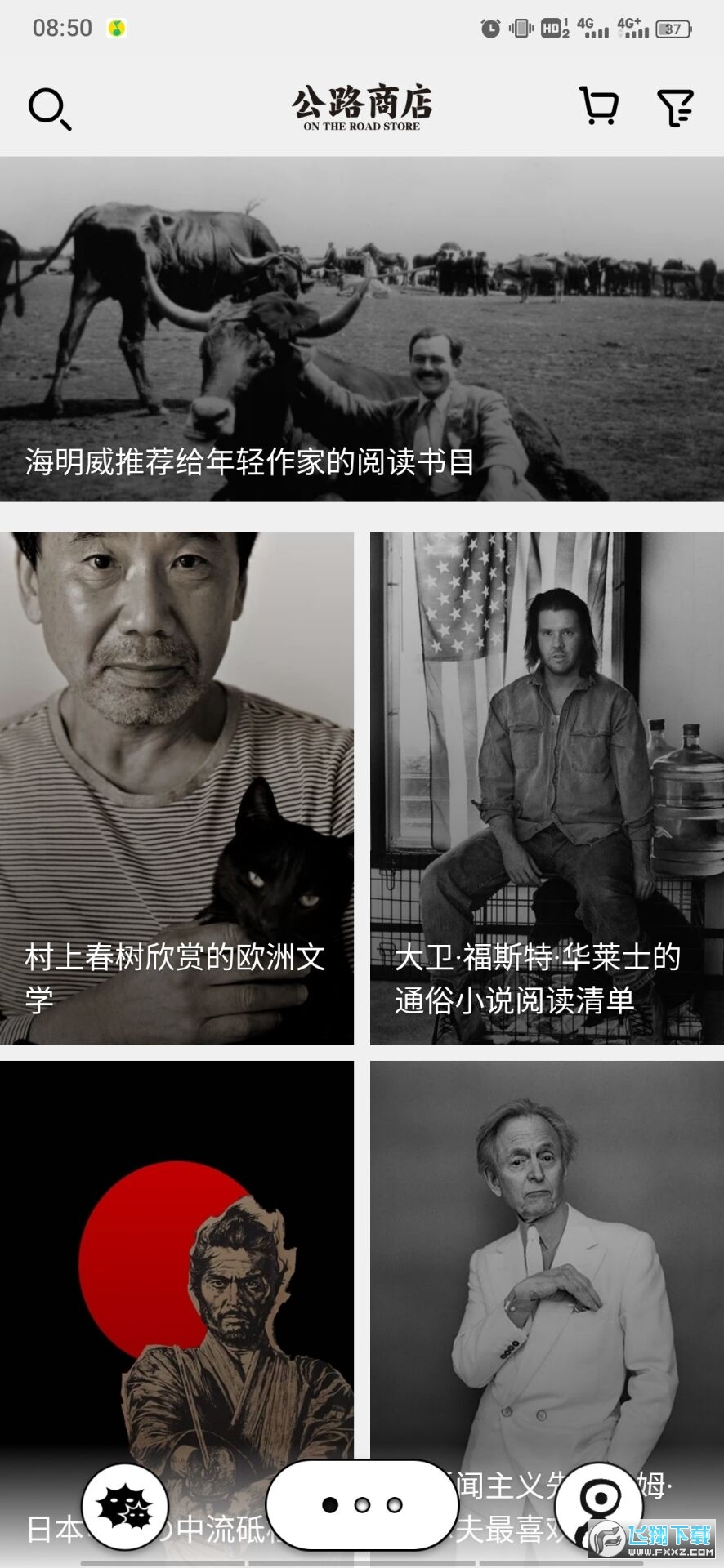This screenshot has height=1568, width=724.
Task: Open Hemingway's recommended reading list banner
Action: click(362, 329)
